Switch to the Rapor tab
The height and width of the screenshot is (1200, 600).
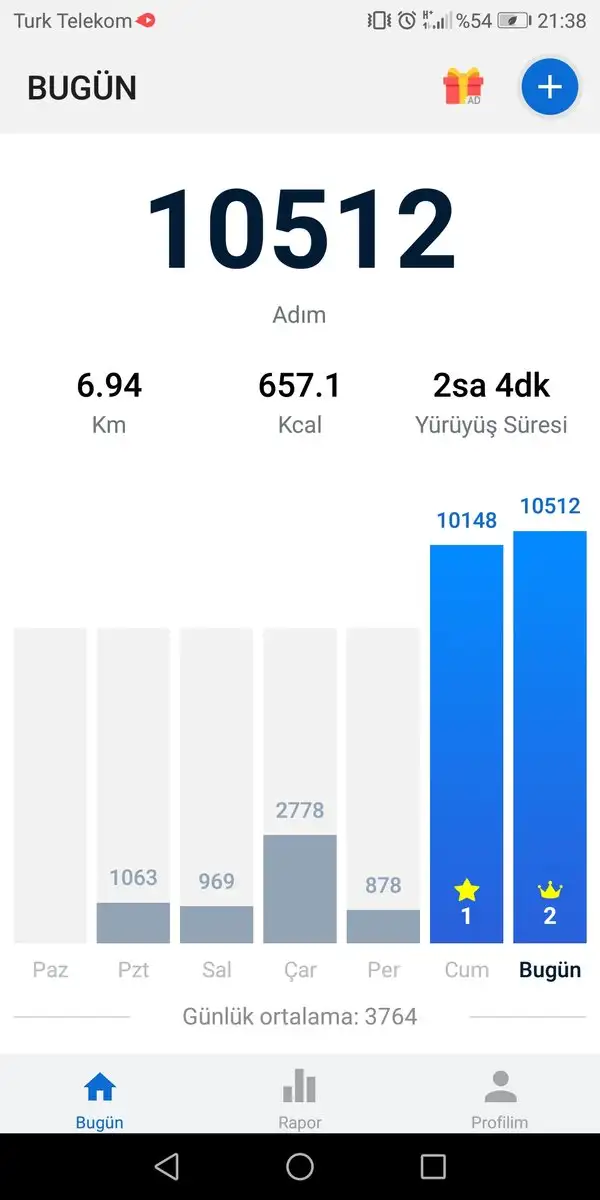pyautogui.click(x=299, y=1097)
